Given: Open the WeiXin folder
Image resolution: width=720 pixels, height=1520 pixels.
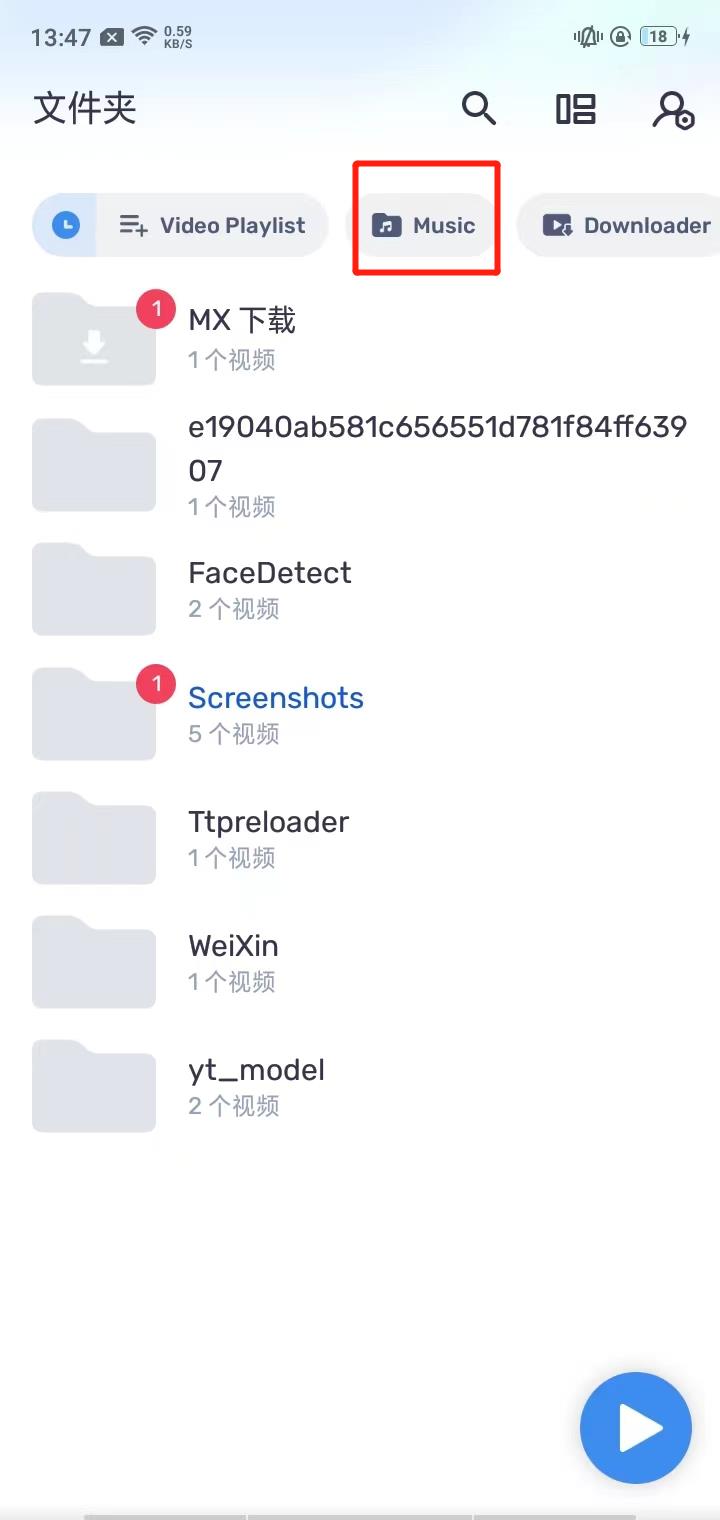Looking at the screenshot, I should click(x=234, y=945).
